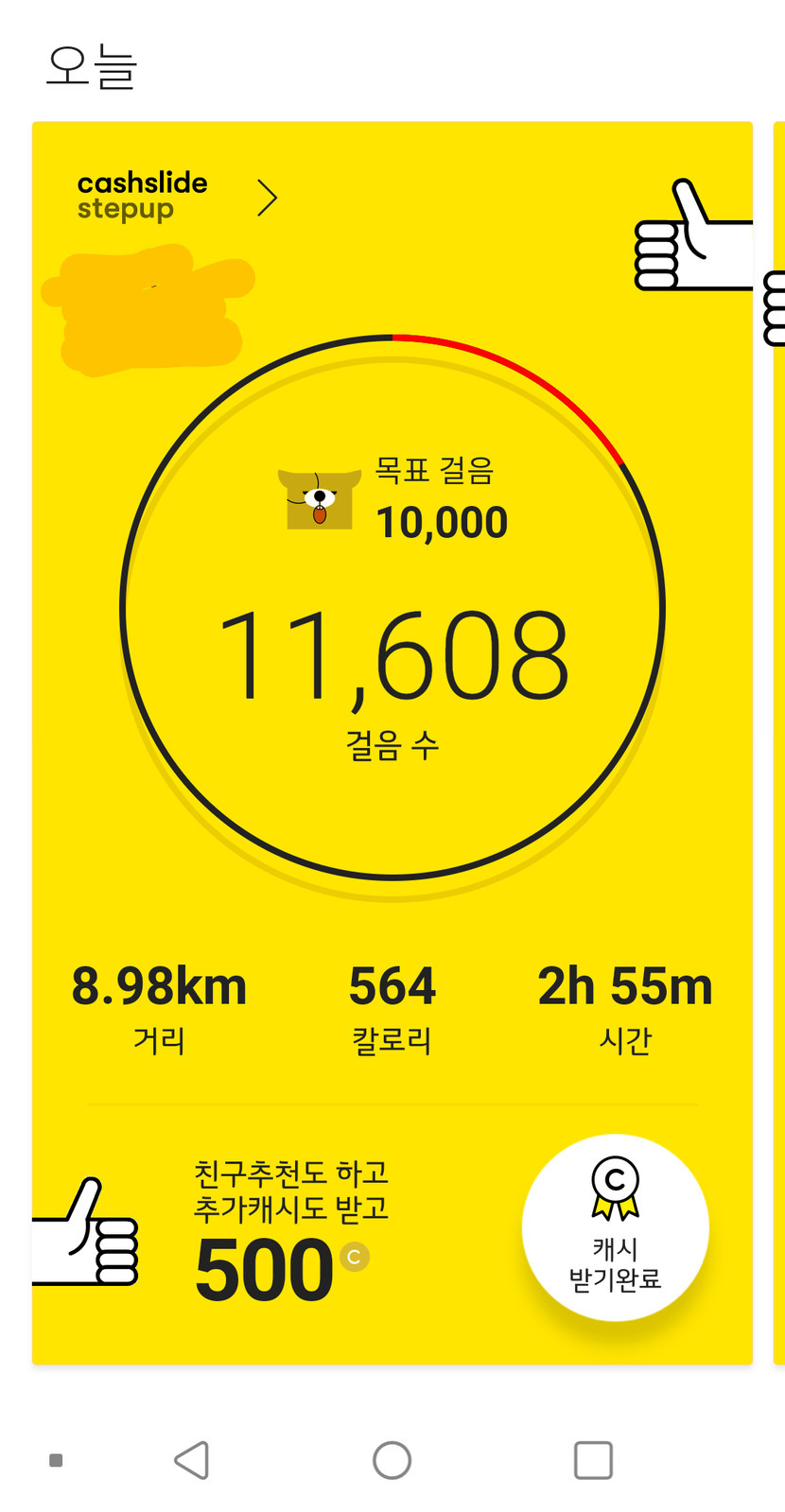
Task: Open cashslide stepup via the chevron arrow
Action: 268,198
